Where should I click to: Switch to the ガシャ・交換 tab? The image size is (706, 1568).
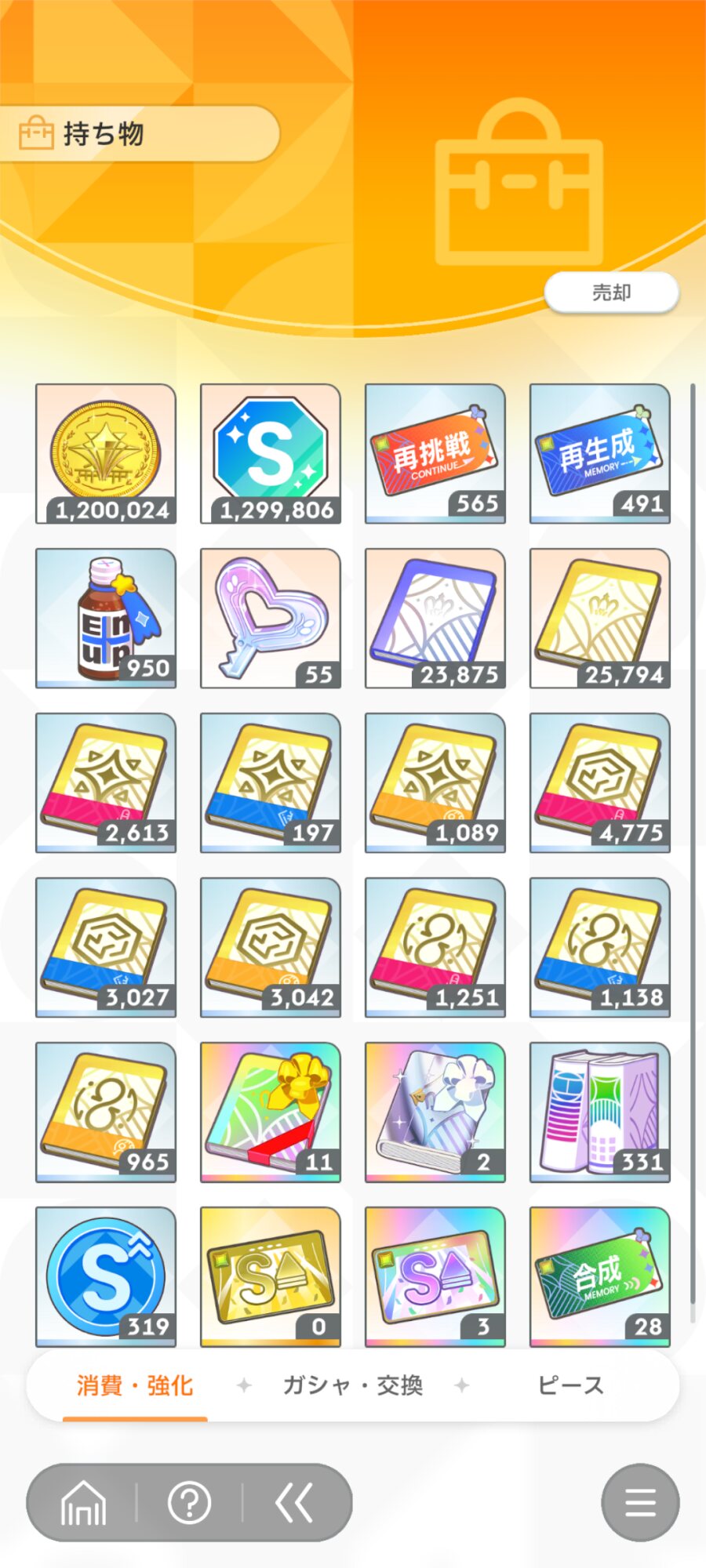[352, 1385]
